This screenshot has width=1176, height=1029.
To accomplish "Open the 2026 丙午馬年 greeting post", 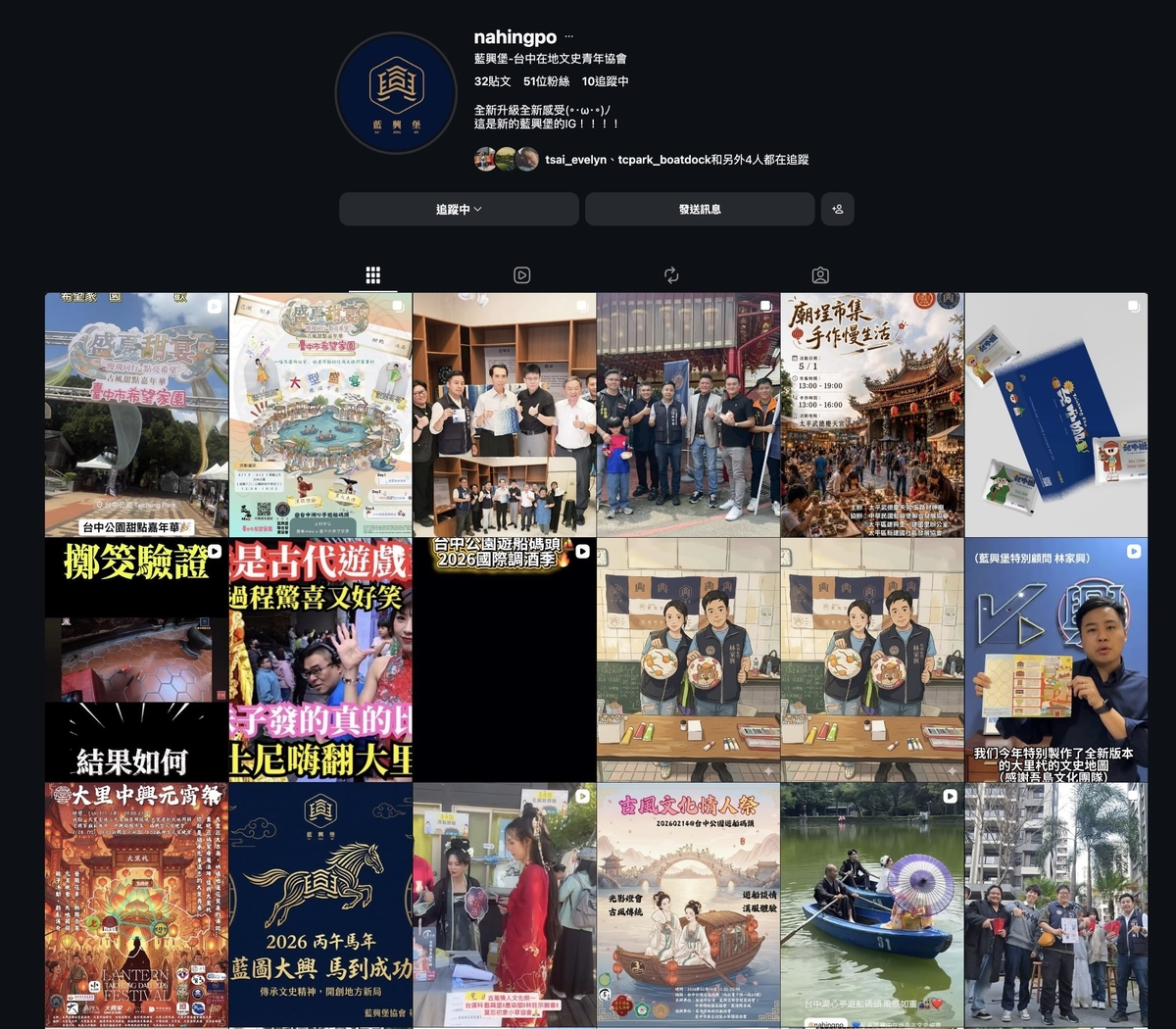I will (320, 905).
